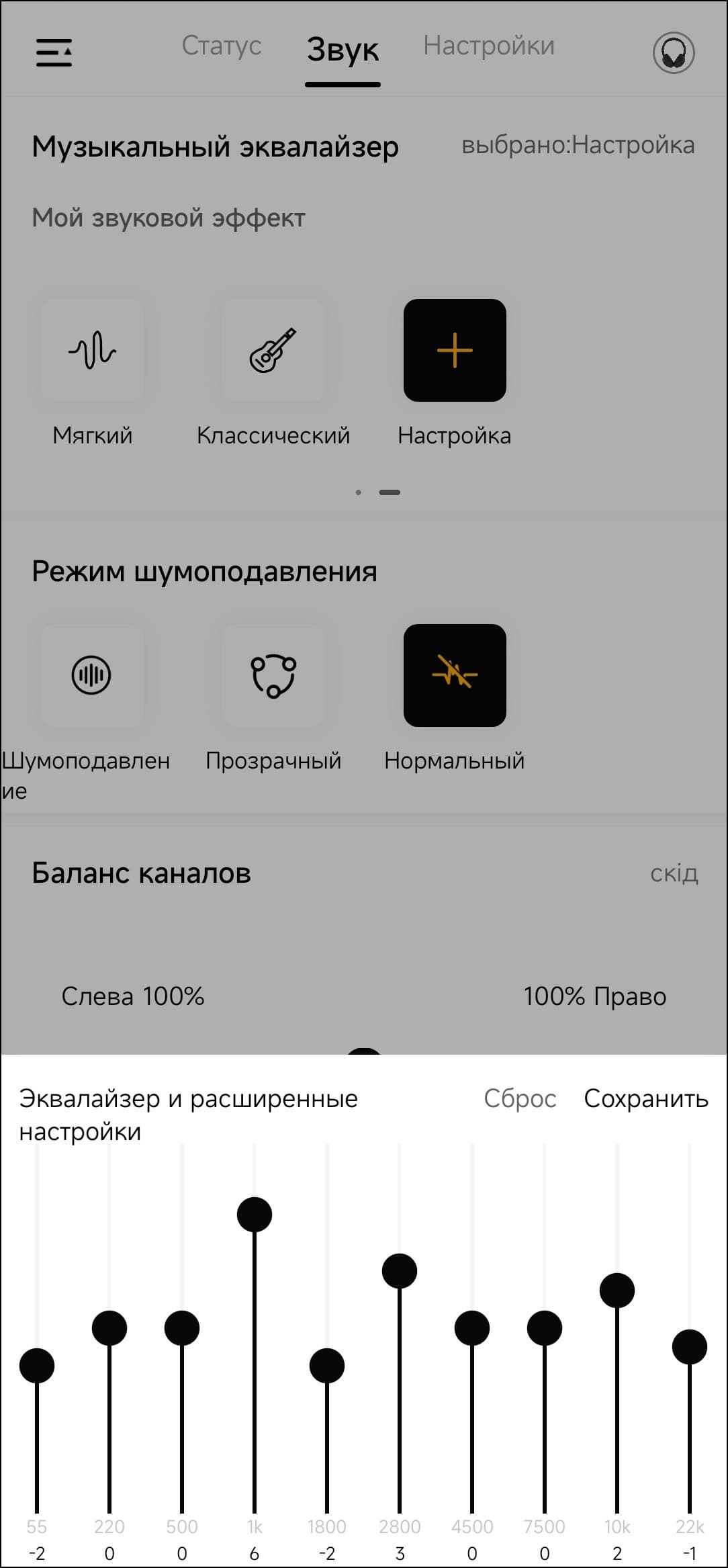This screenshot has width=728, height=1568.
Task: Open the headphones device icon
Action: coord(674,52)
